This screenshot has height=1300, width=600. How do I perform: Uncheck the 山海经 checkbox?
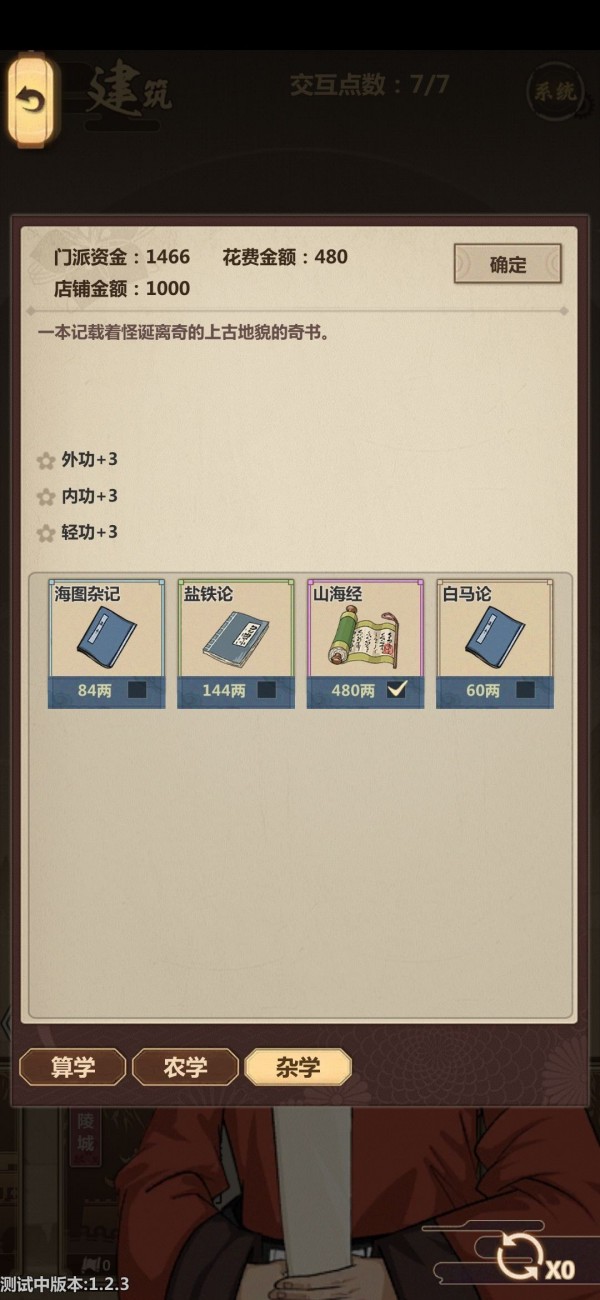[397, 689]
